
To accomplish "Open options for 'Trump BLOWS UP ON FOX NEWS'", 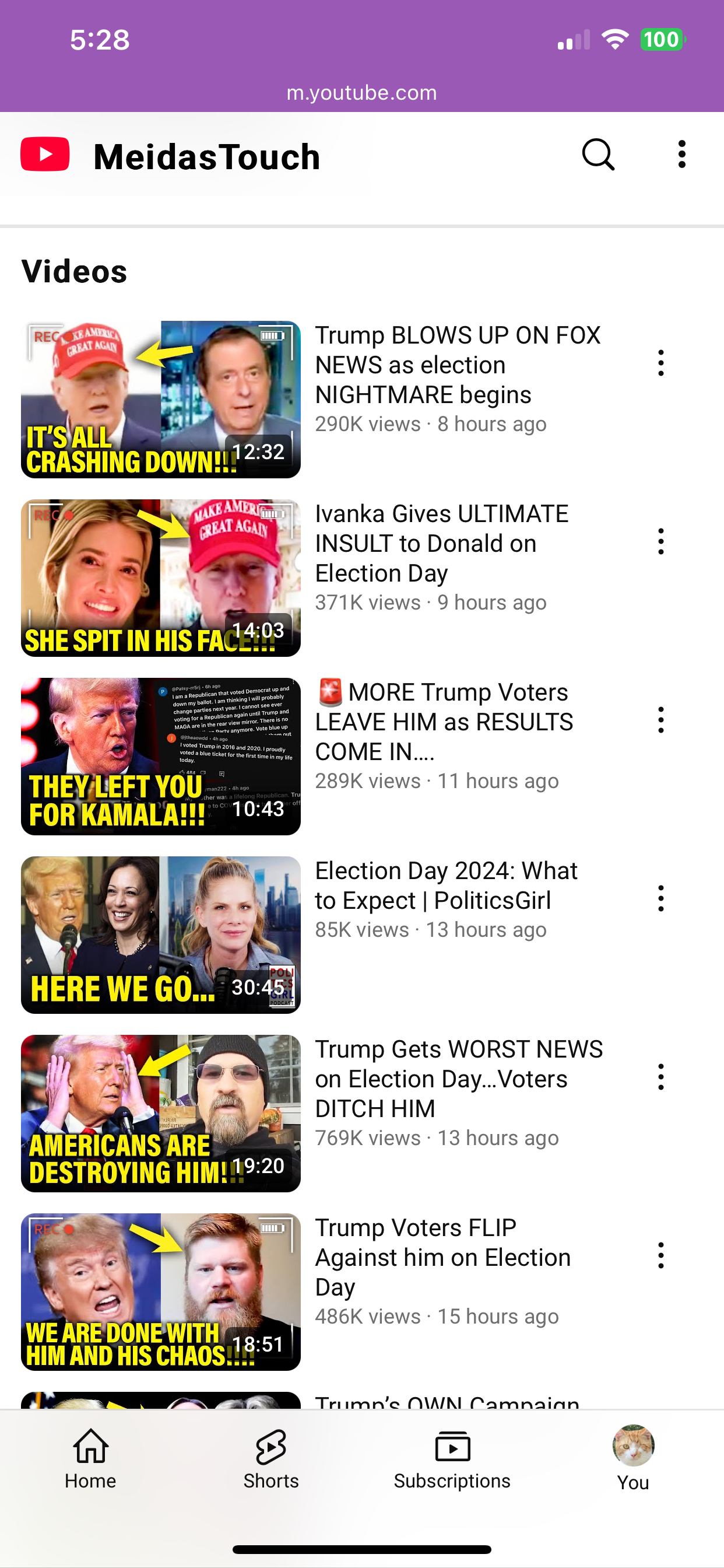I will tap(660, 363).
